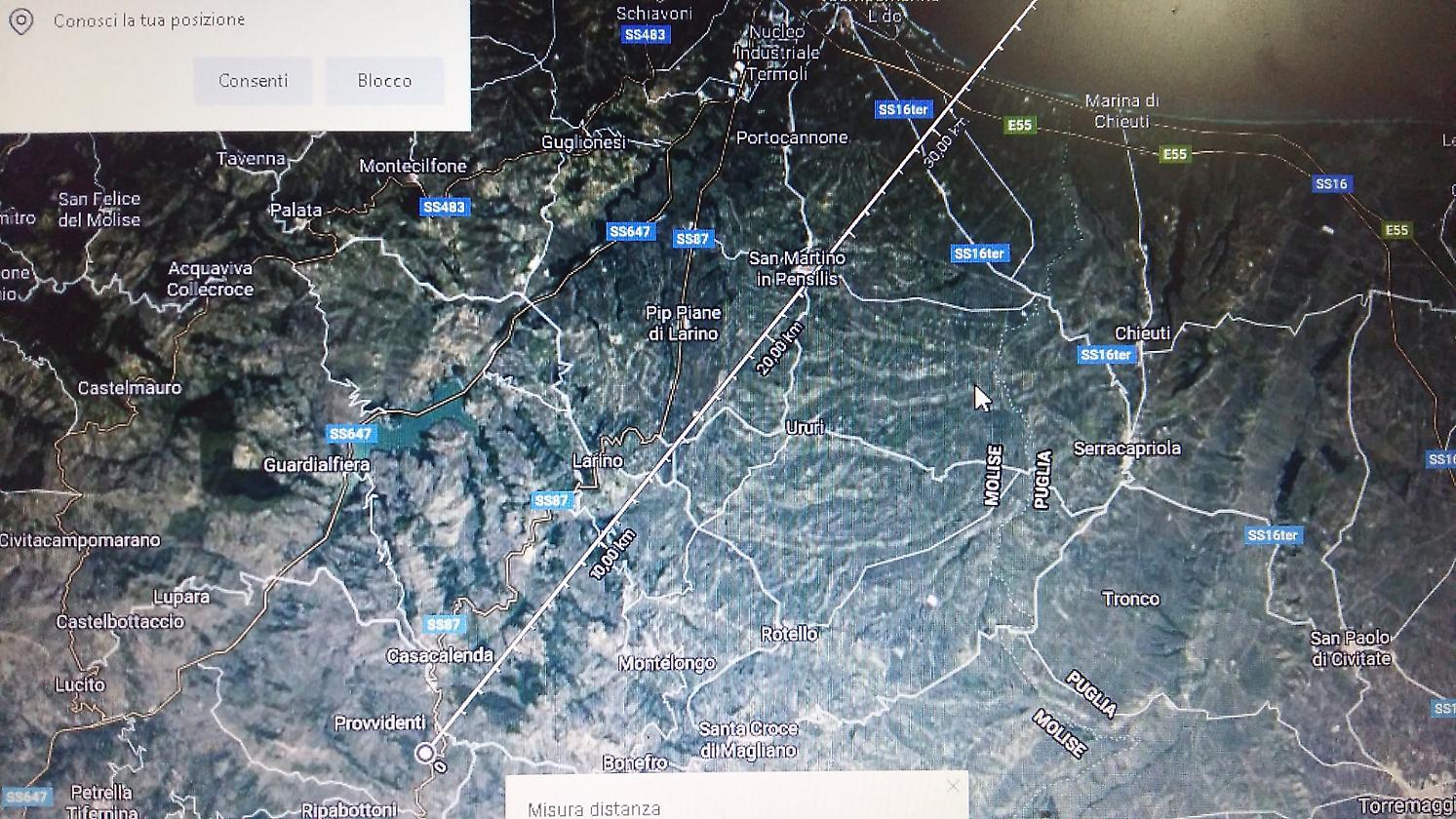Close the Misura distanza panel
Image resolution: width=1456 pixels, height=819 pixels.
click(953, 786)
